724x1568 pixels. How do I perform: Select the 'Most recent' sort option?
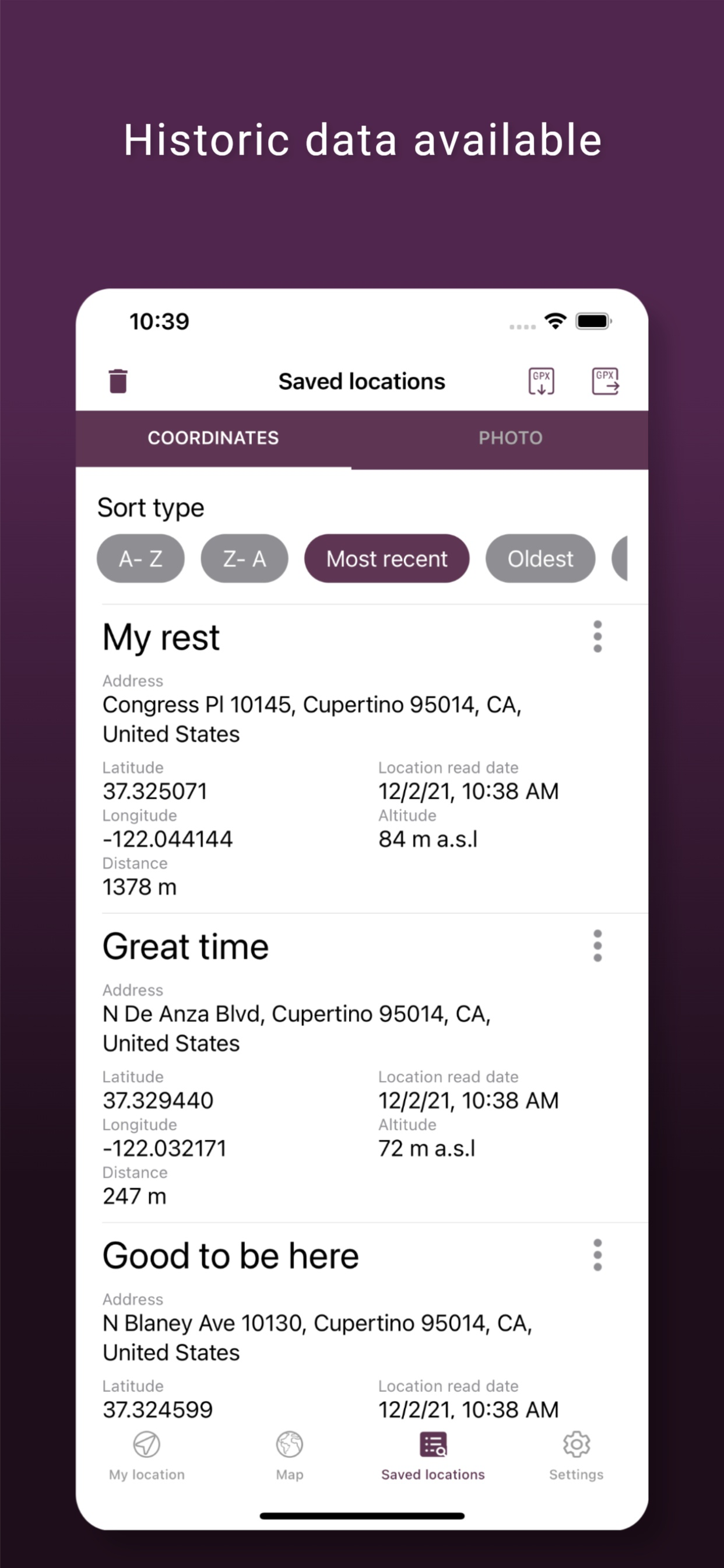pos(386,558)
